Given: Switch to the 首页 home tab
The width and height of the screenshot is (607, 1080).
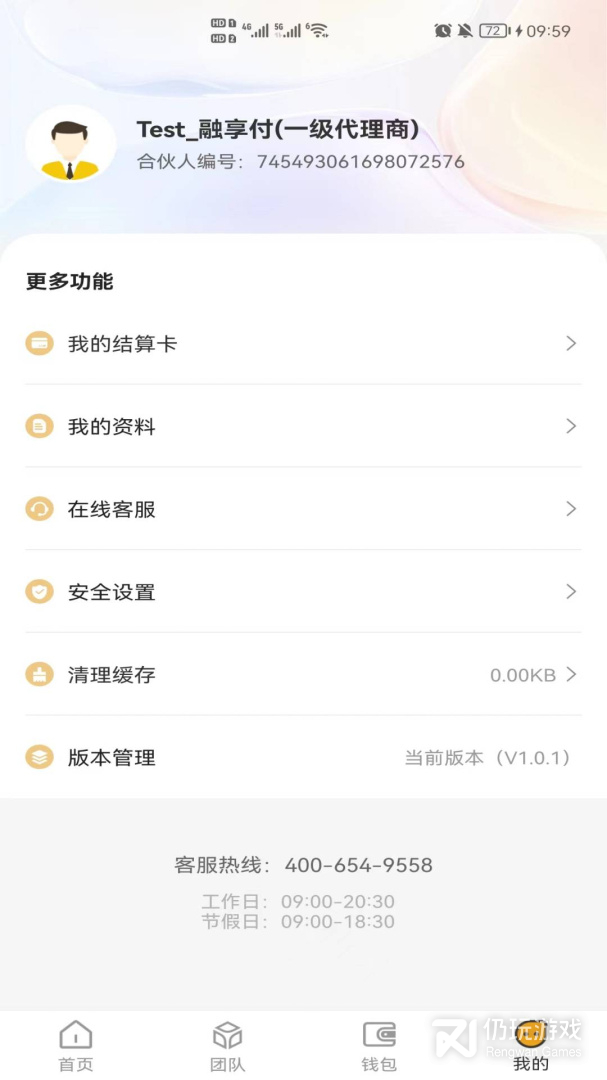Looking at the screenshot, I should click(x=76, y=1046).
